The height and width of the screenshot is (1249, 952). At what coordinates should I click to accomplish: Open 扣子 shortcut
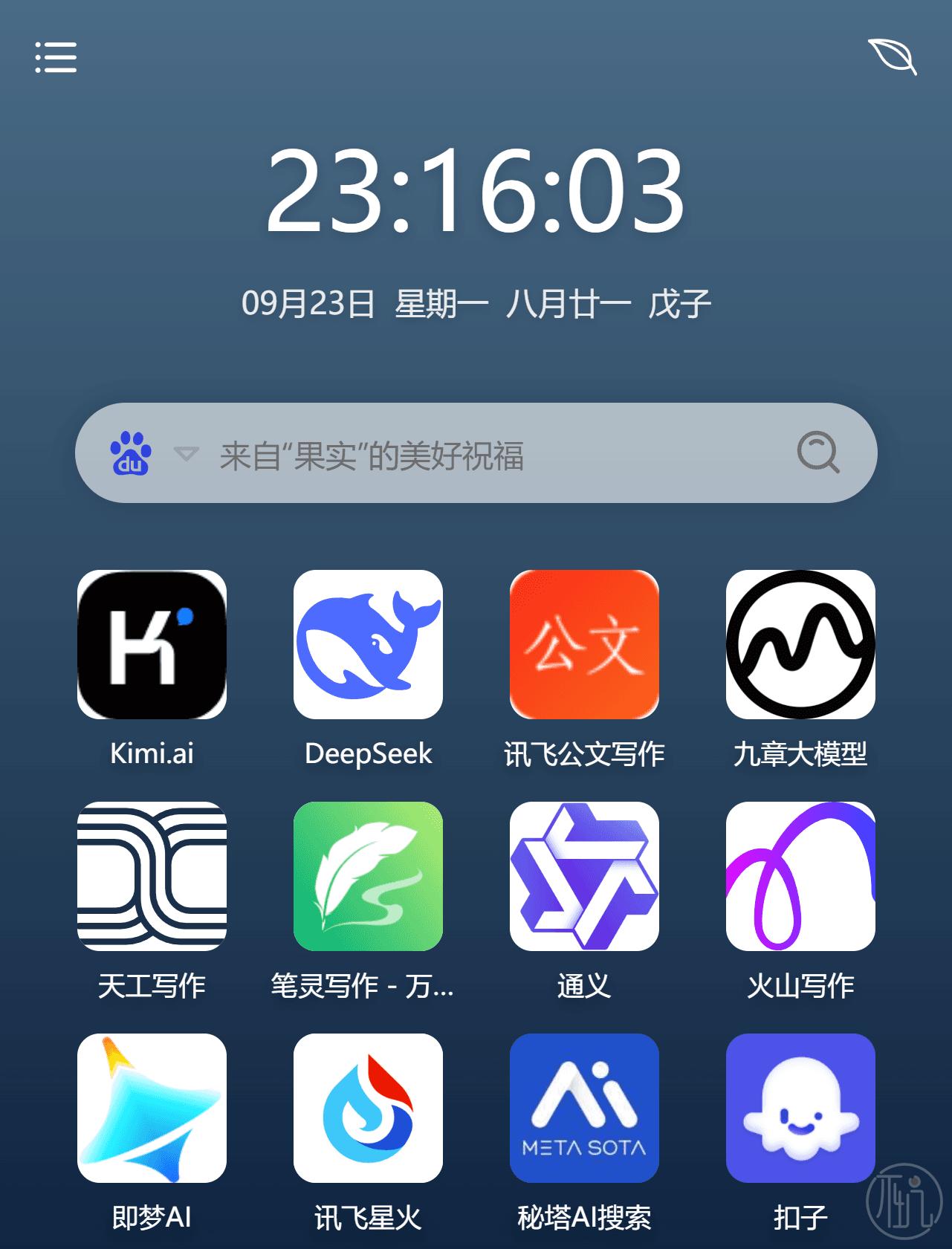[800, 1108]
